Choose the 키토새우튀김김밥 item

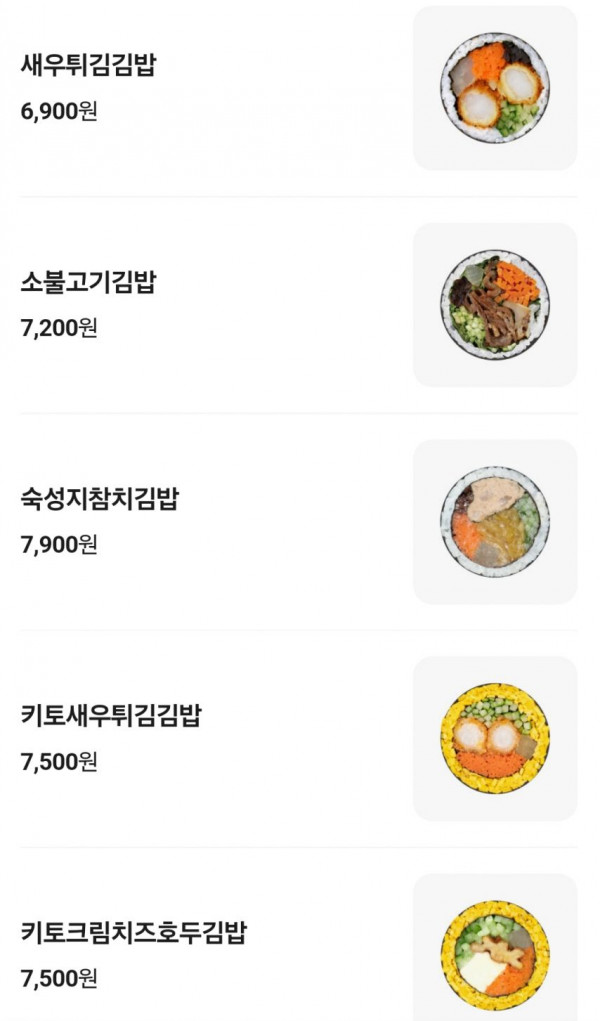pos(111,716)
